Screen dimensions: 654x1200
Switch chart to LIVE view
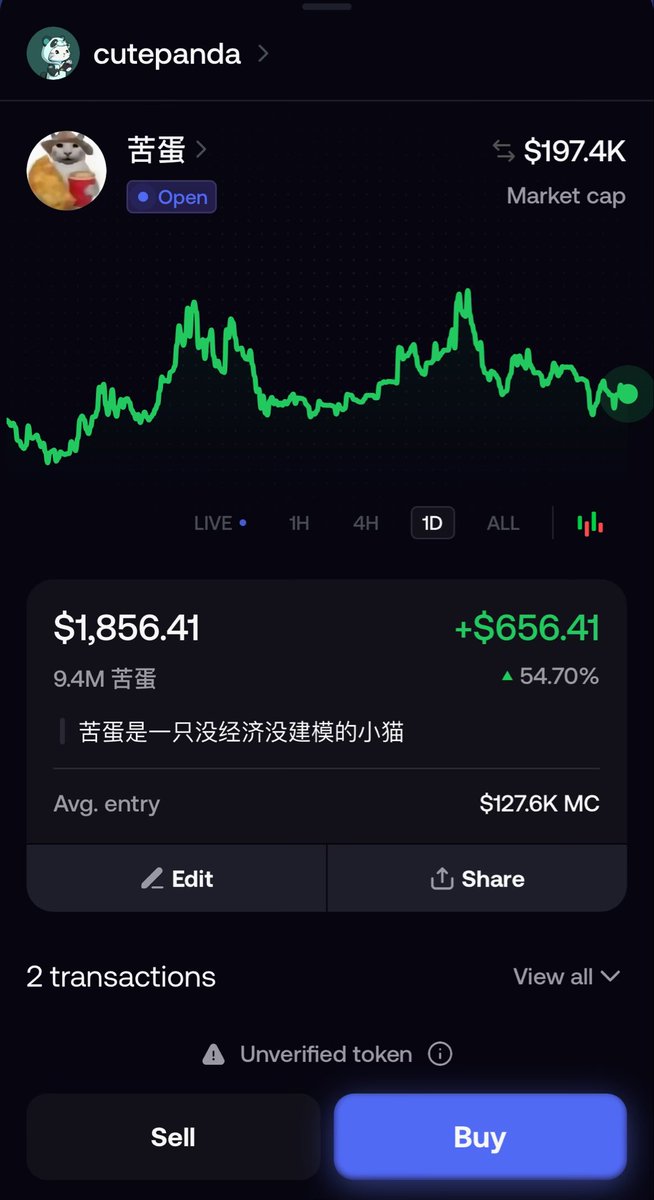(219, 523)
